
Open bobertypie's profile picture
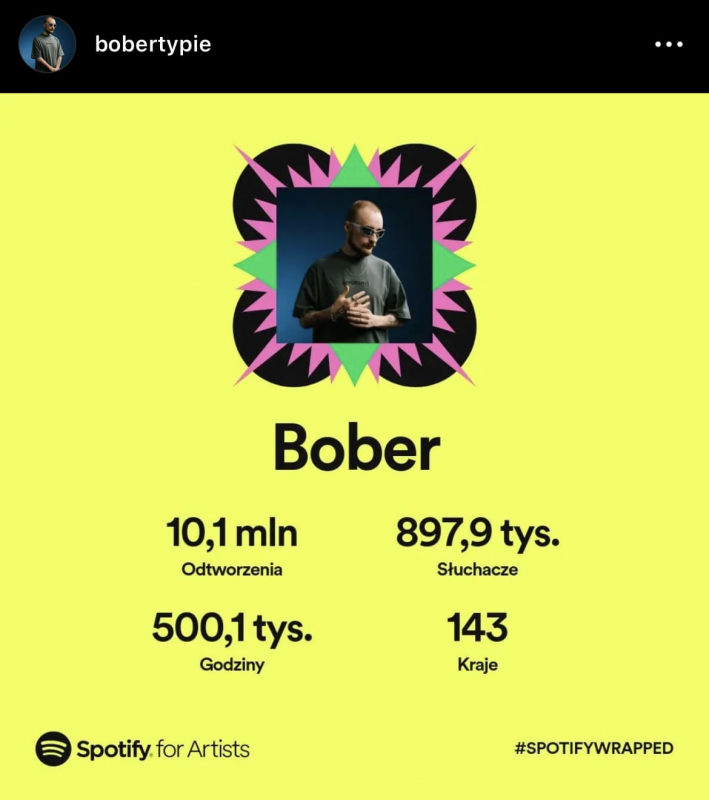[47, 45]
